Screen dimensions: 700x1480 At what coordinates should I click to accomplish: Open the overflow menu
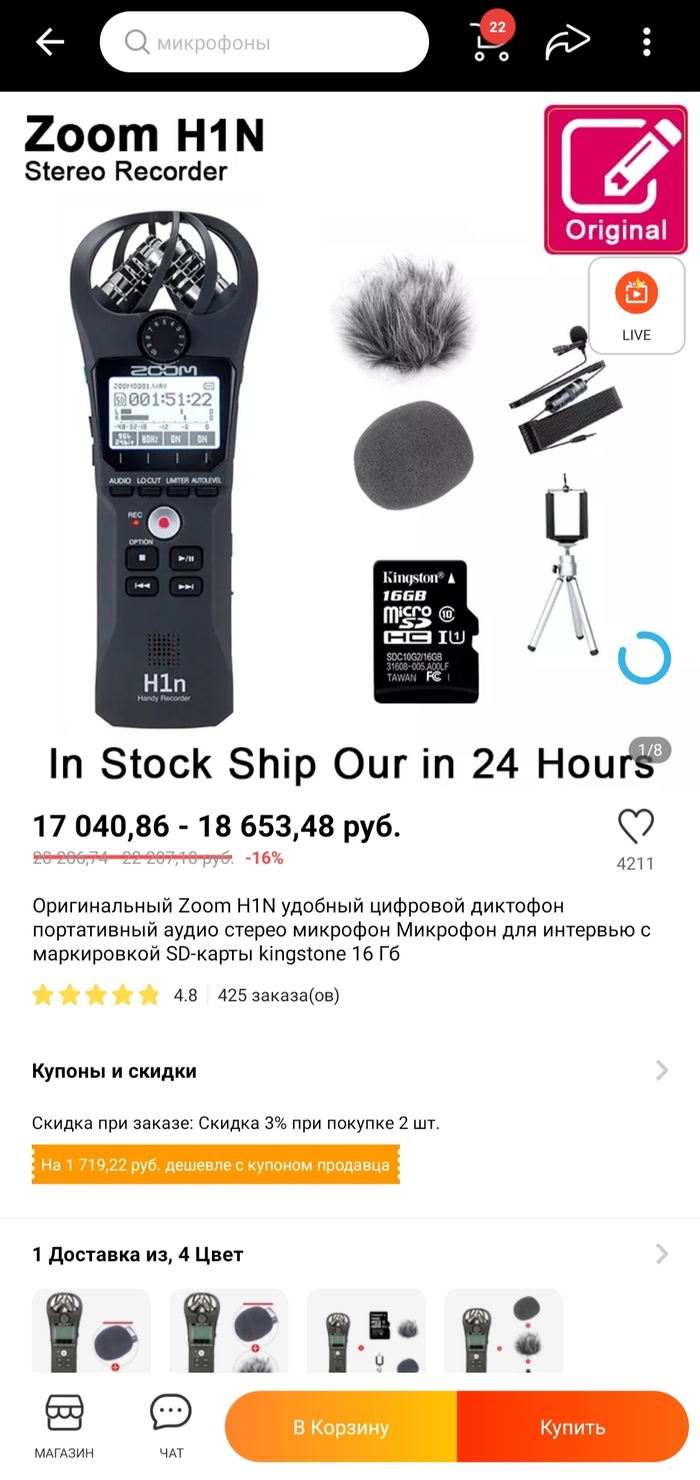(x=647, y=42)
